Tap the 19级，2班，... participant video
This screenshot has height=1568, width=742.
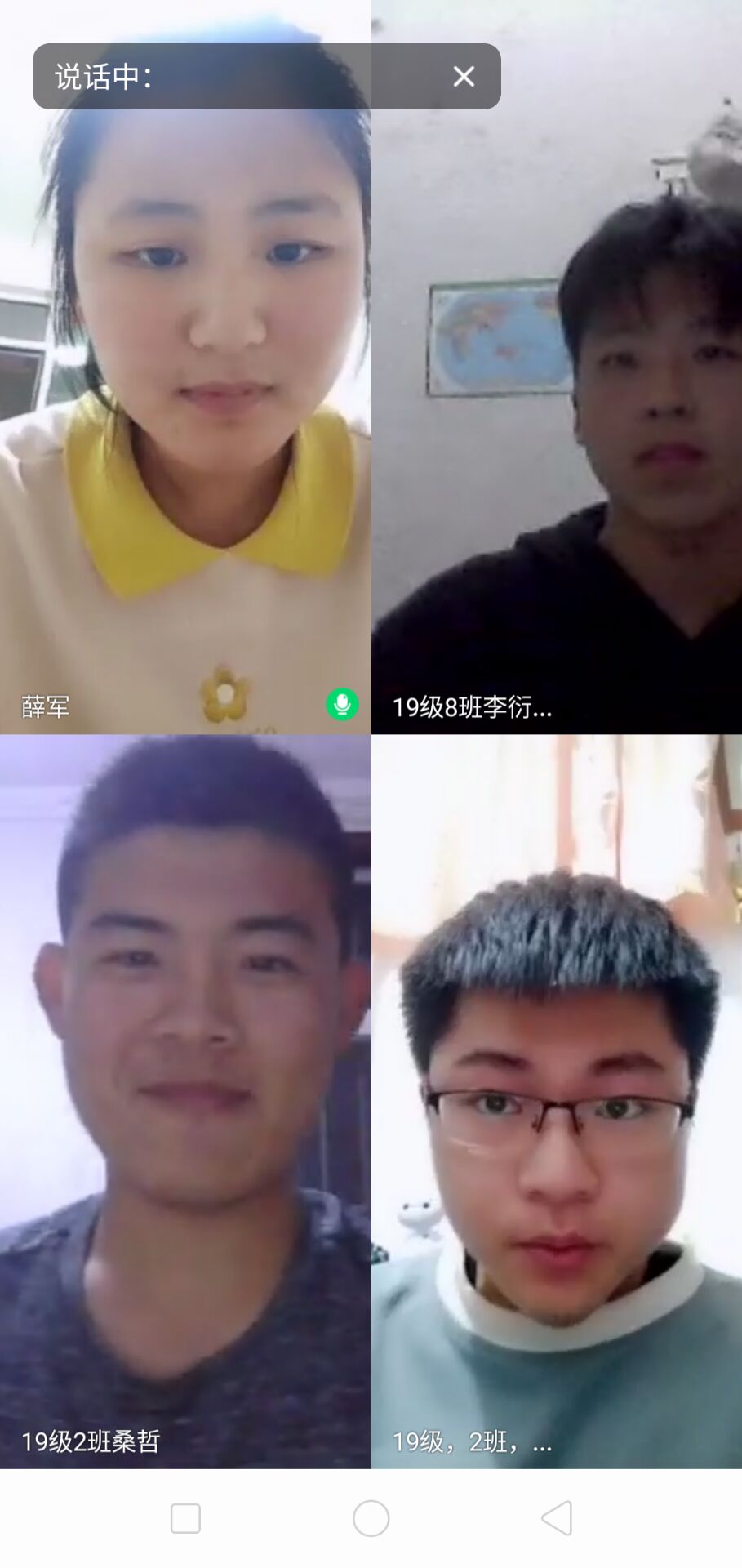tap(557, 1102)
